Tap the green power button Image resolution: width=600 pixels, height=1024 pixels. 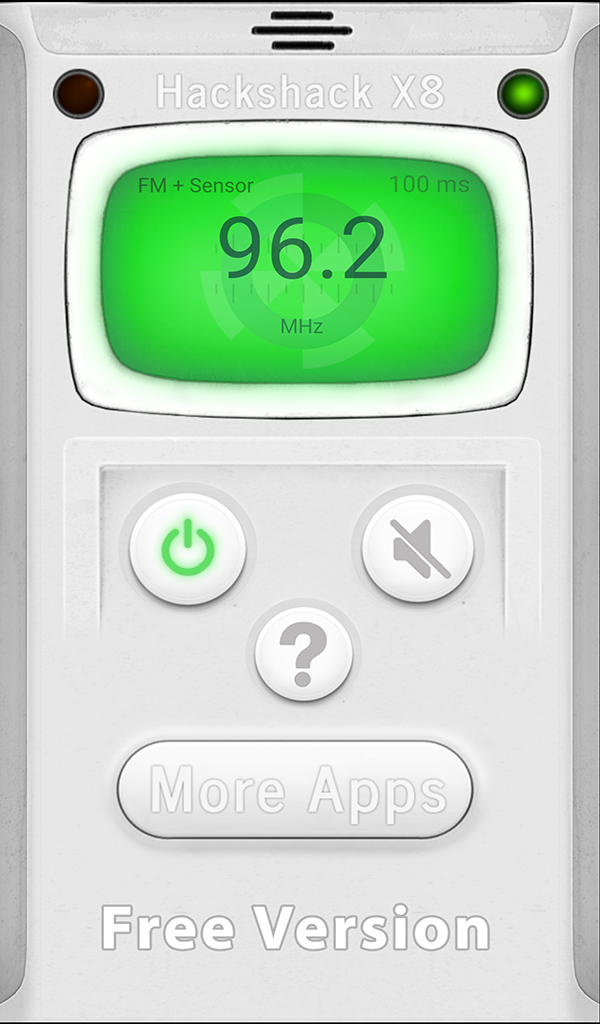pos(188,549)
